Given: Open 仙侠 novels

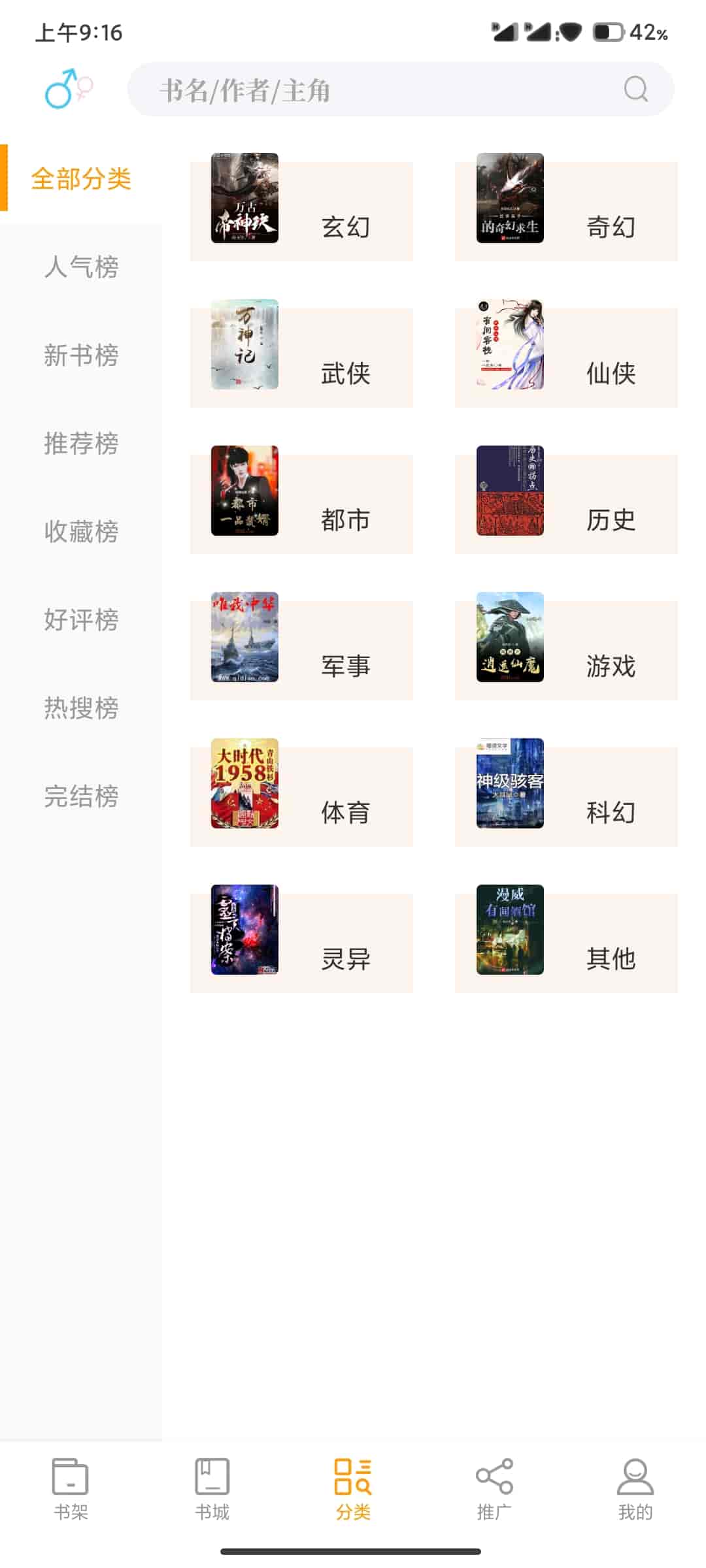Looking at the screenshot, I should [566, 357].
